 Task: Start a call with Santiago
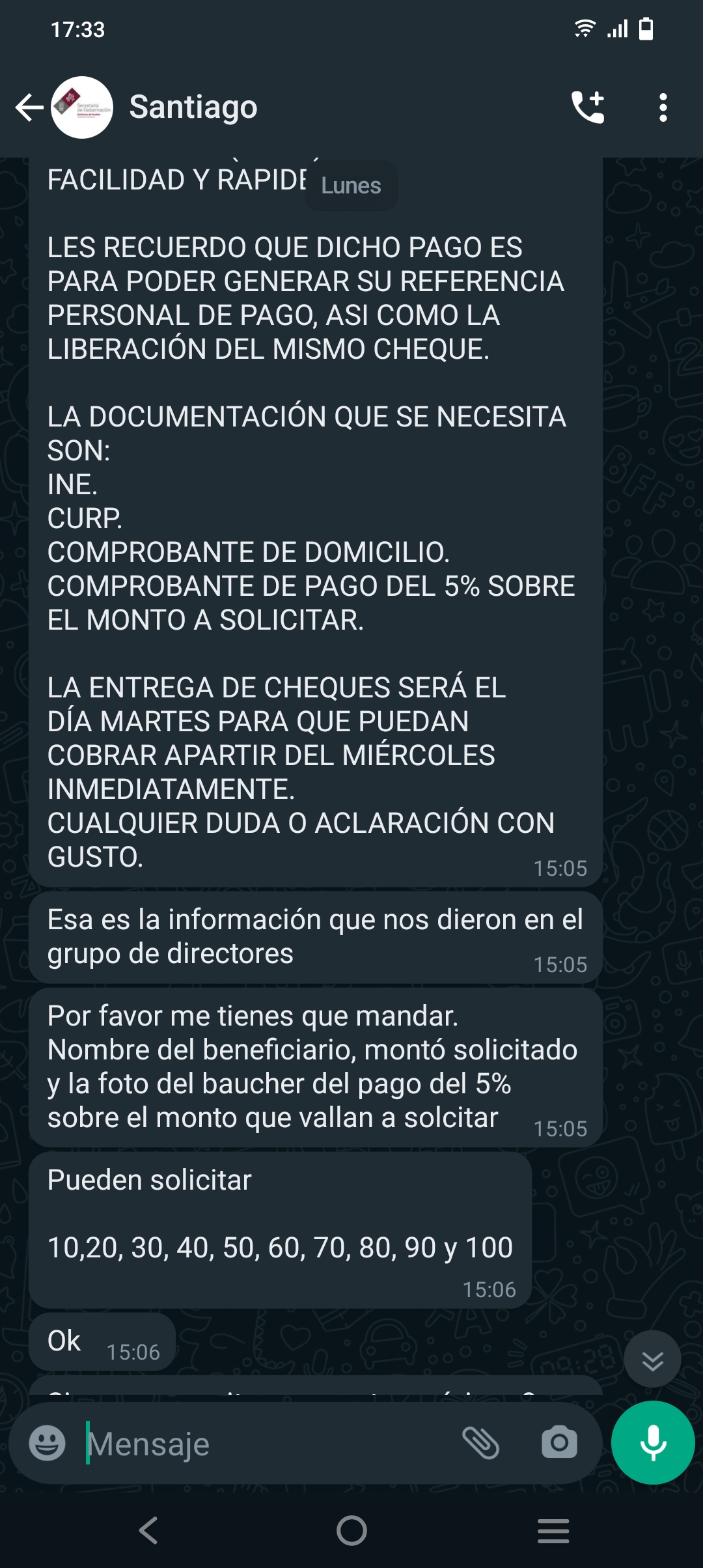coord(588,107)
